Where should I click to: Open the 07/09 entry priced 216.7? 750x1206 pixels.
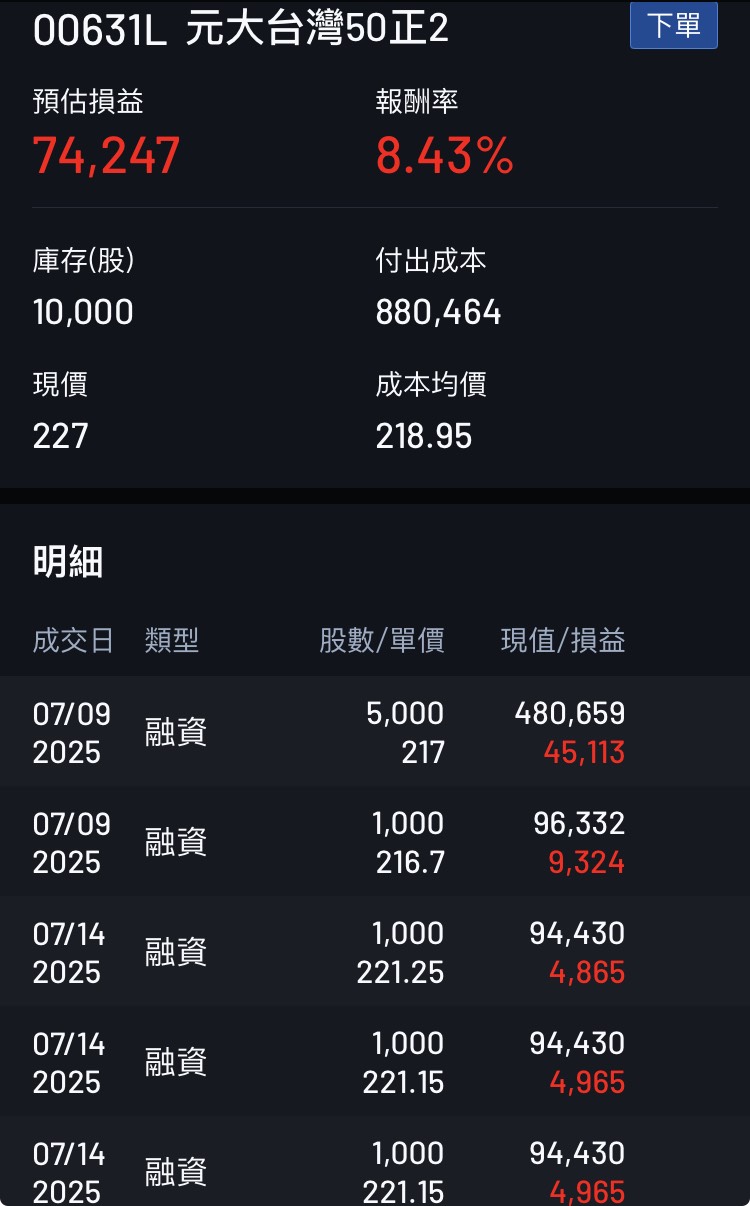(x=375, y=842)
